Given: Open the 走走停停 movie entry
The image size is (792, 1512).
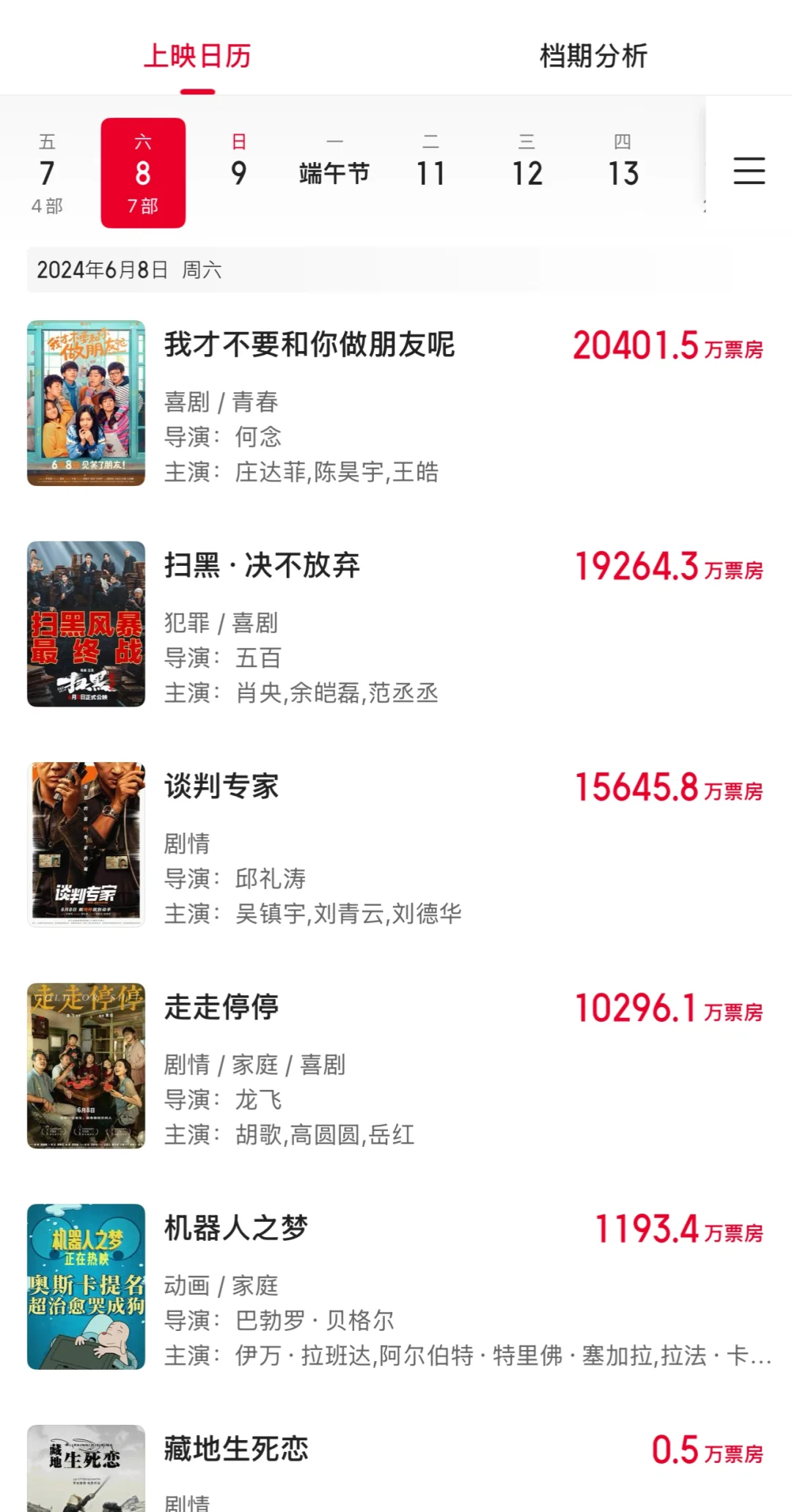Looking at the screenshot, I should point(221,1007).
